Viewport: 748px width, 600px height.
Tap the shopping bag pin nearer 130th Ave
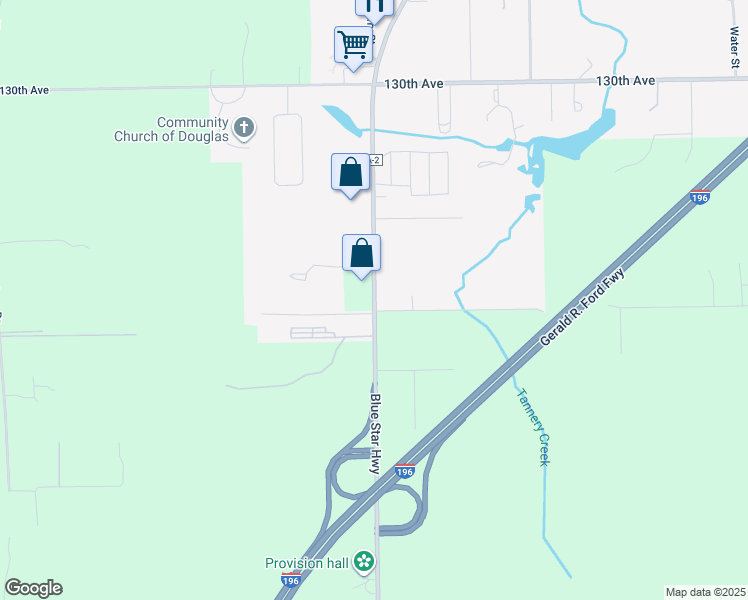click(350, 172)
